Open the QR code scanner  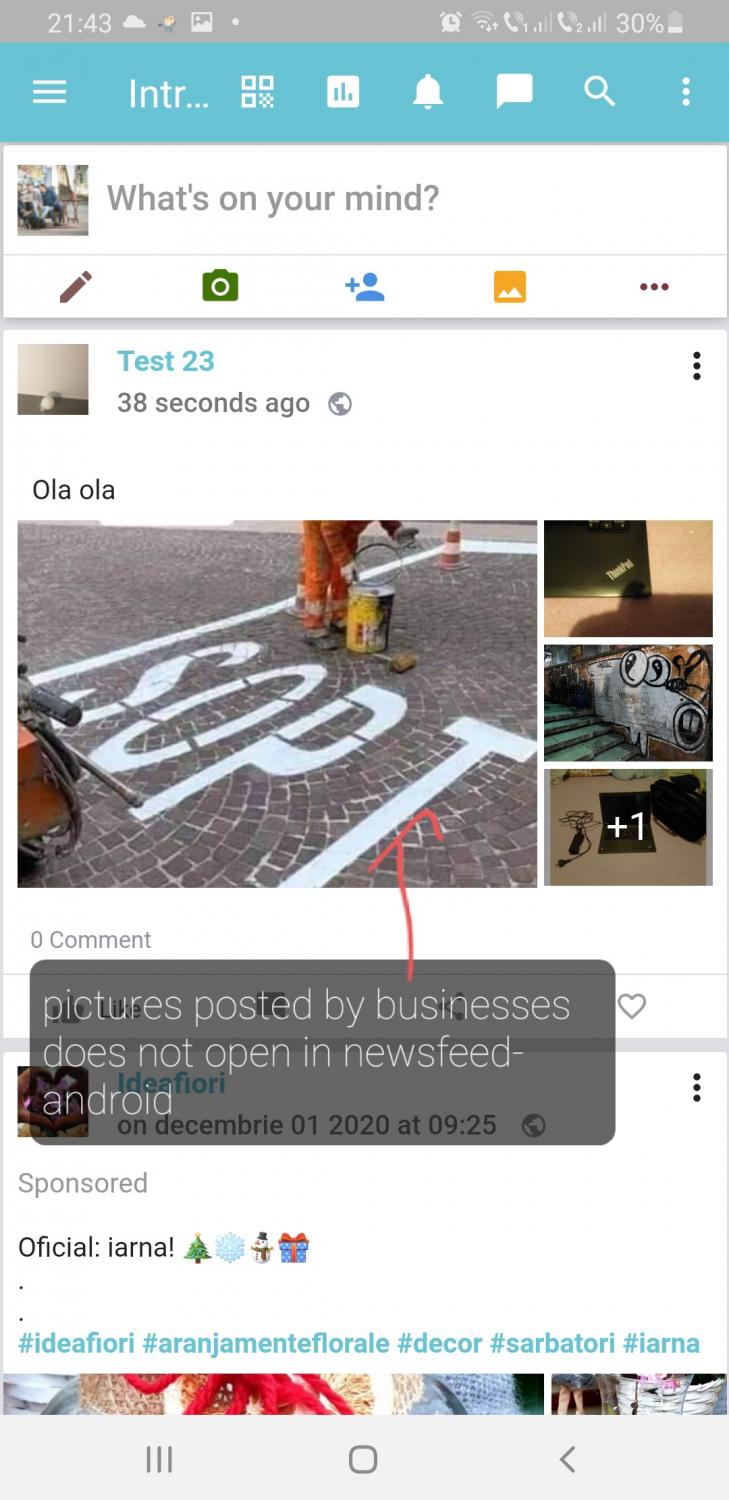tap(257, 92)
